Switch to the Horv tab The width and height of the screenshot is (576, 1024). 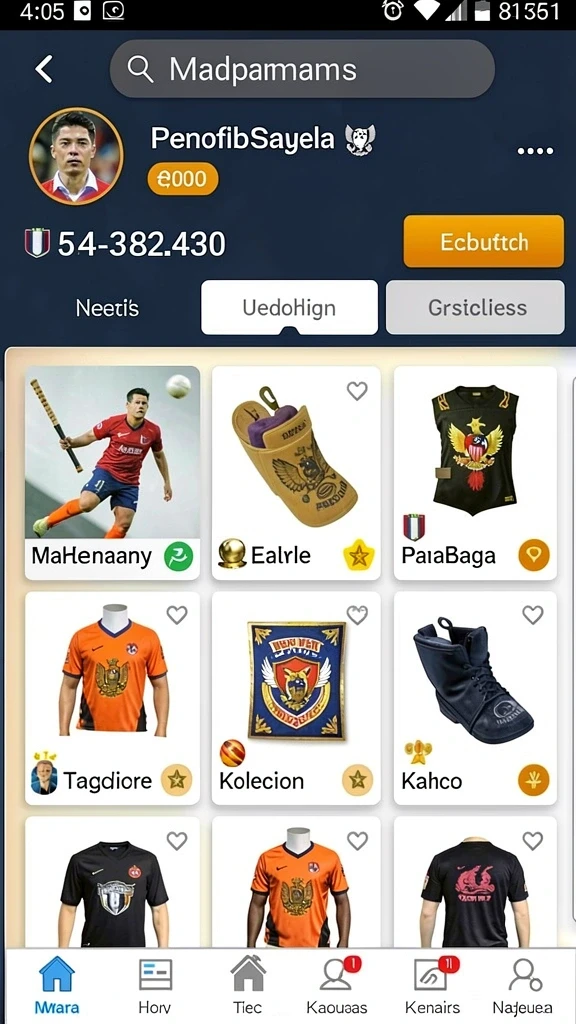[155, 985]
